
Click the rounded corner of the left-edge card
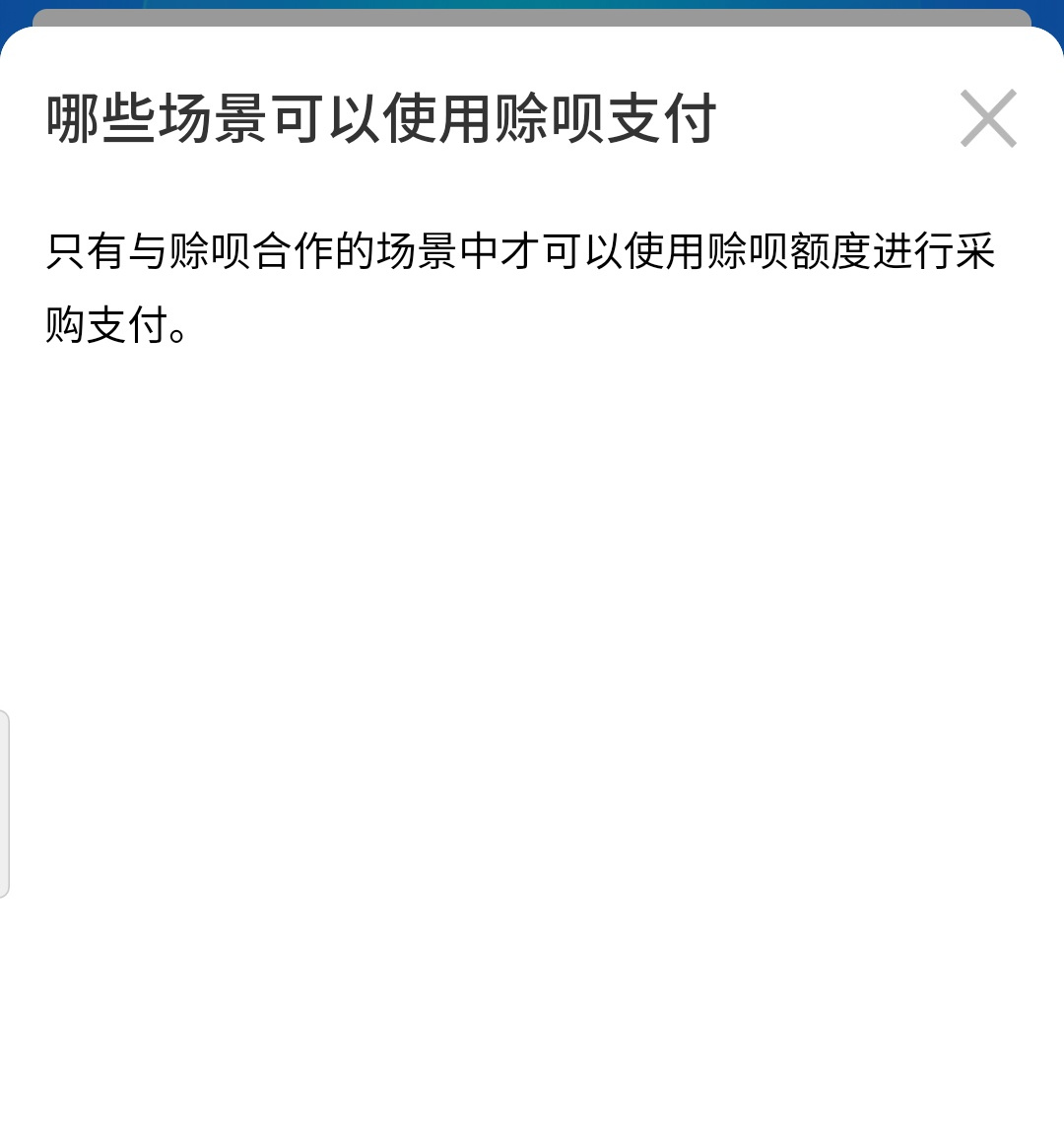6,714
